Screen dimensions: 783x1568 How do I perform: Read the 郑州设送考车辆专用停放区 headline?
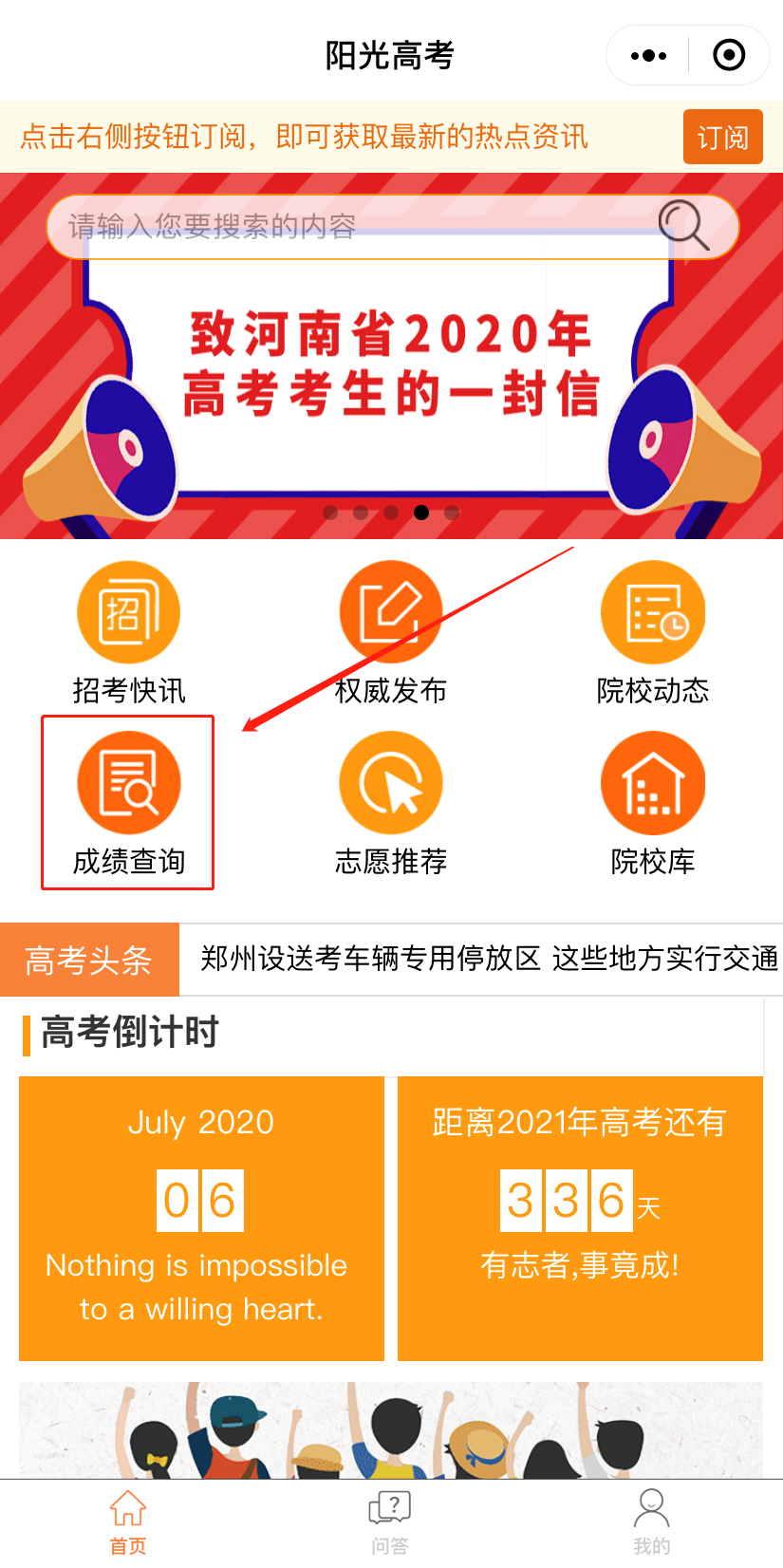click(488, 959)
